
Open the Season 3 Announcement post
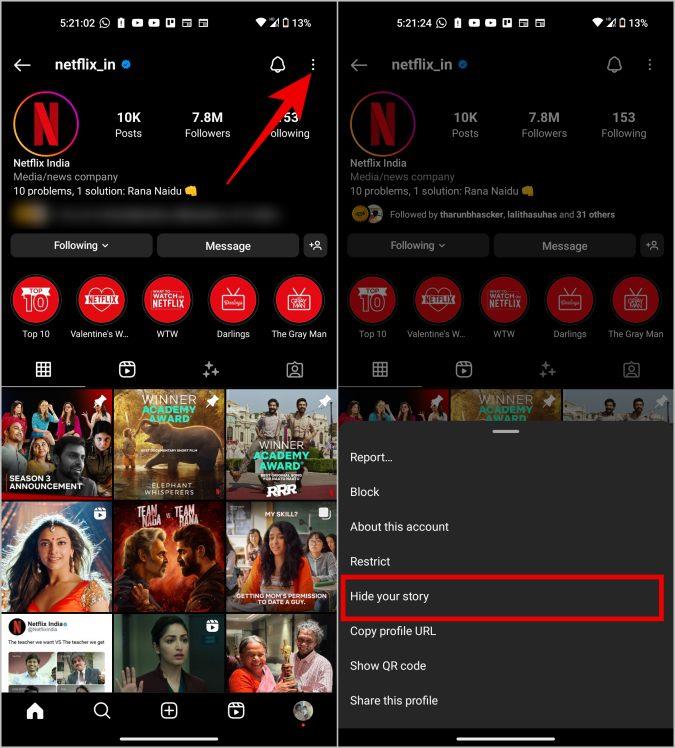[56, 442]
